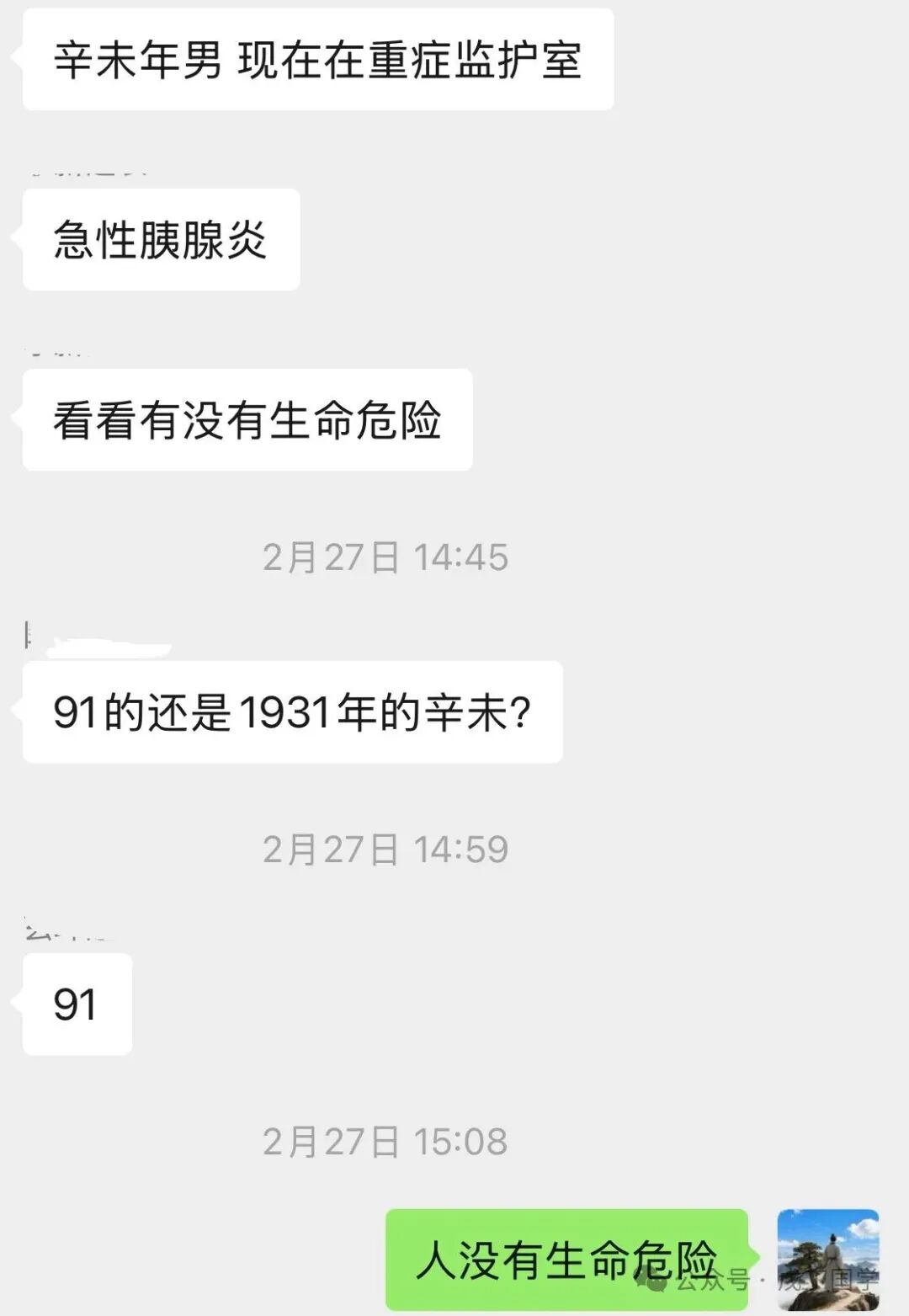
Task: Select the message bubble '急性胰腺炎'
Action: 160,240
